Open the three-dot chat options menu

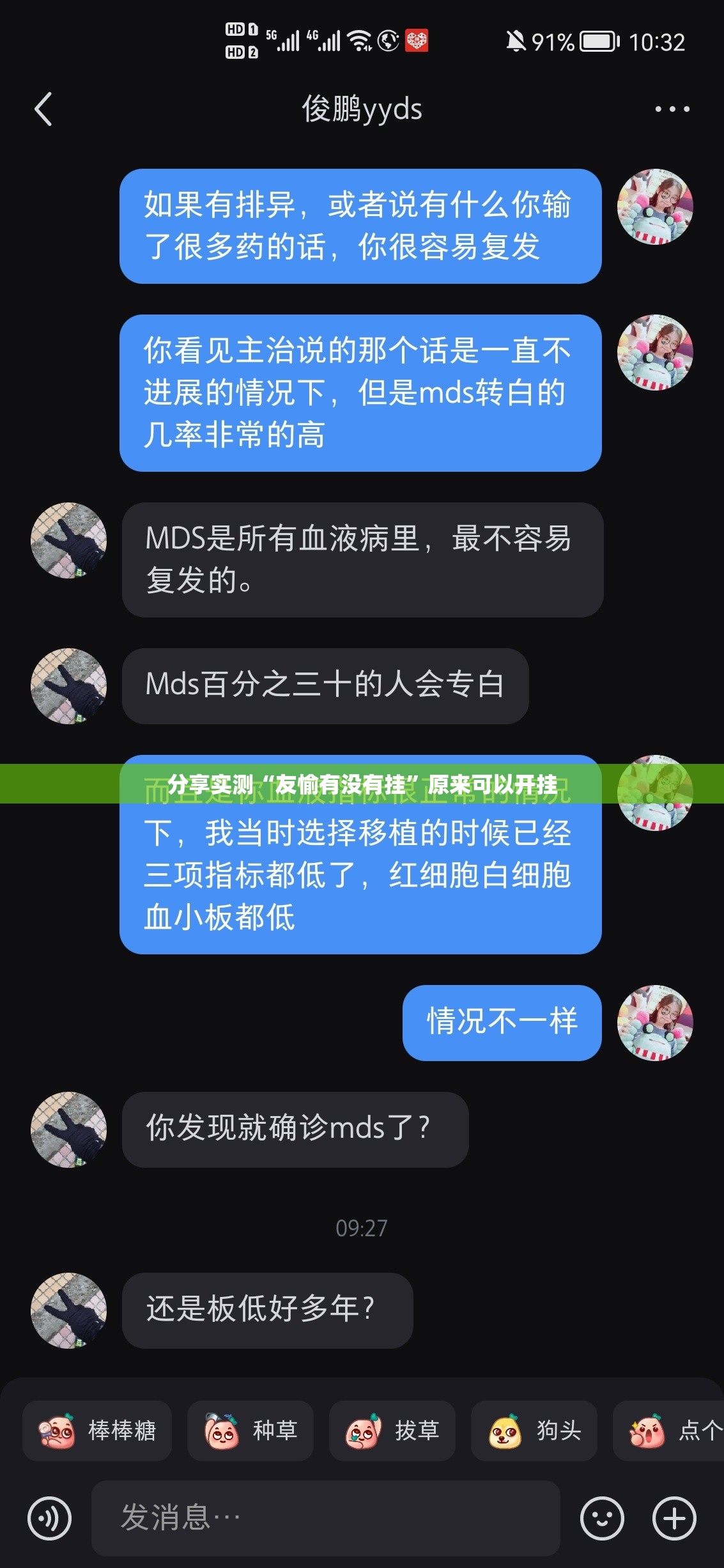pyautogui.click(x=672, y=109)
